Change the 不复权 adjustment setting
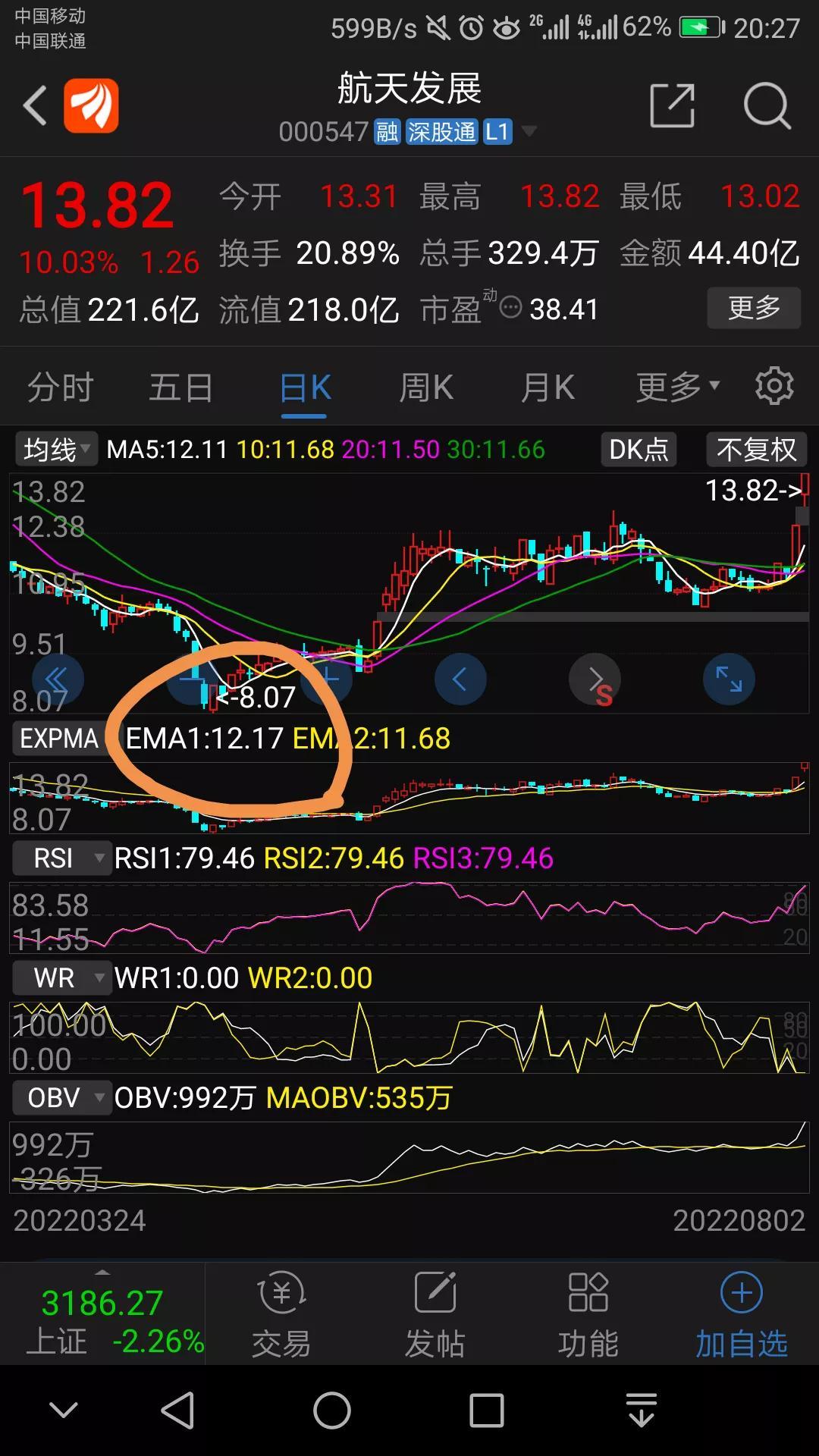 pos(756,450)
